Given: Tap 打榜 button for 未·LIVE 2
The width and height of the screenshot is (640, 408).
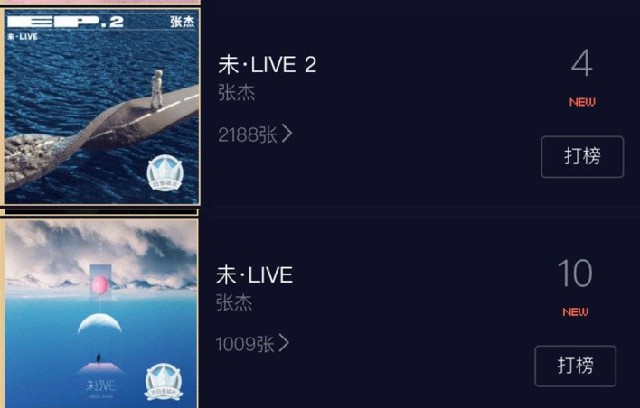Looking at the screenshot, I should [582, 157].
